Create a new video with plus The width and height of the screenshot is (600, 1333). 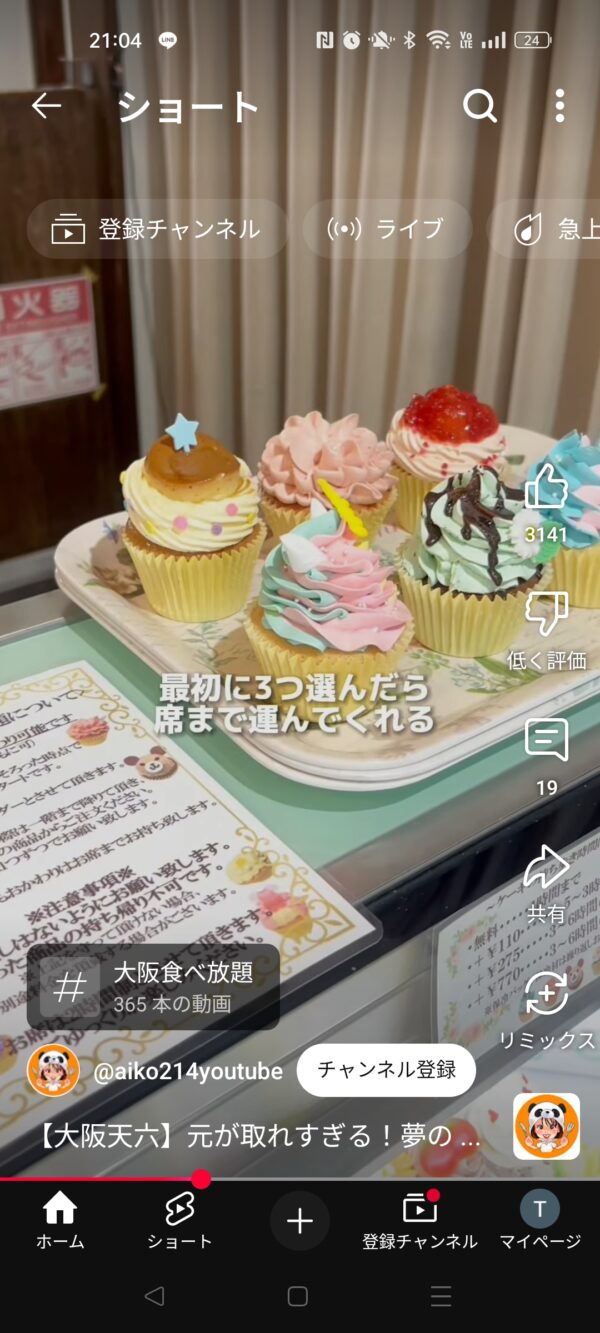(300, 1221)
